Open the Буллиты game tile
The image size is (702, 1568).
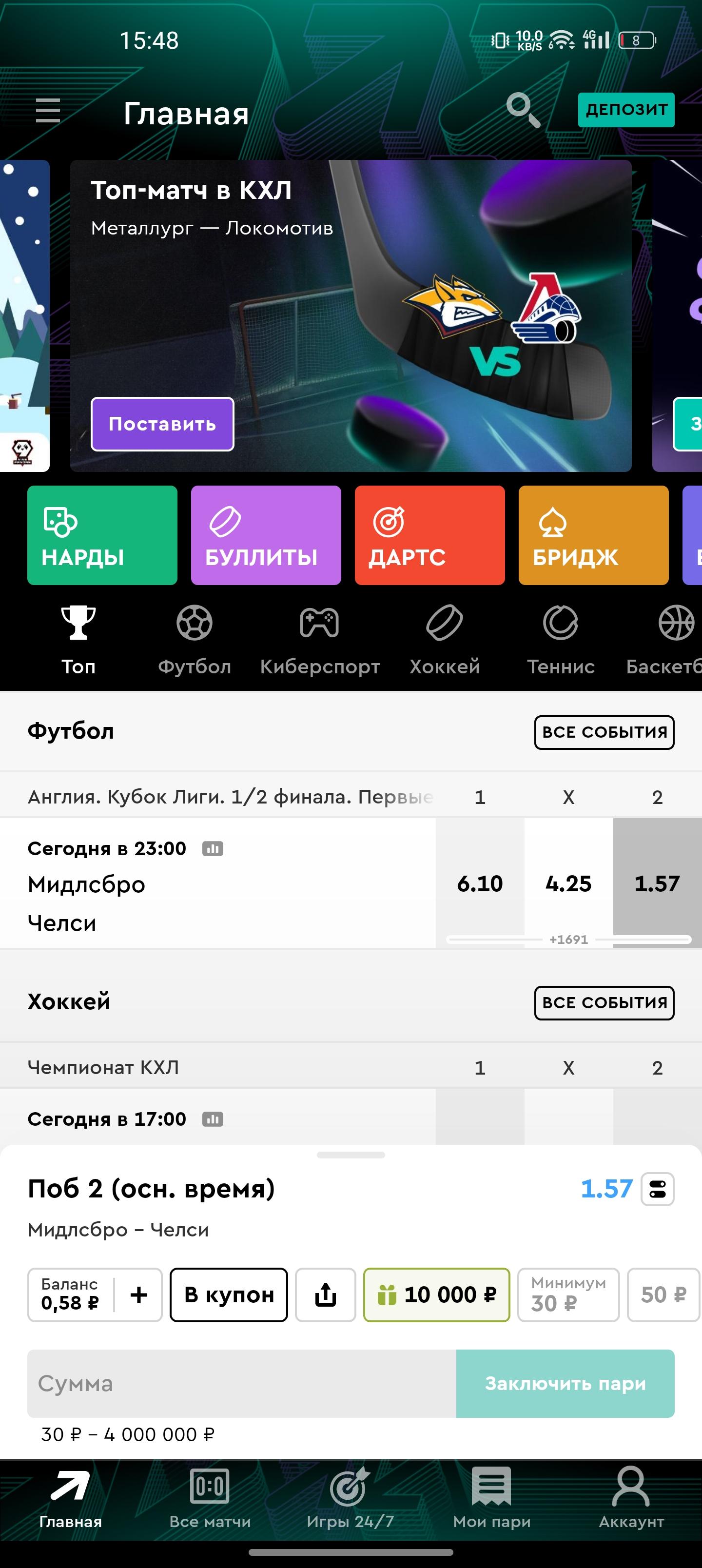pos(266,535)
